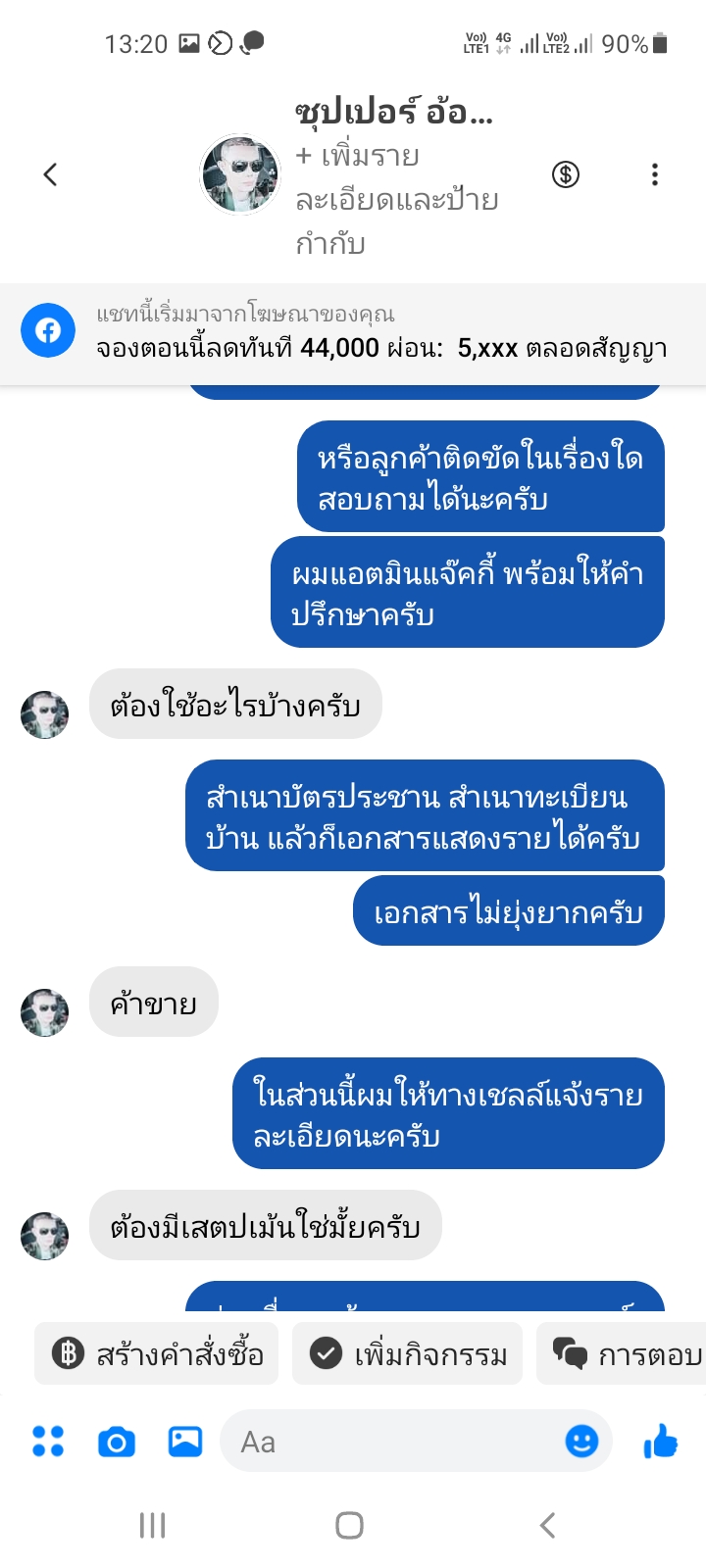
Task: Tap เพิ่มรายละเอียดและป้ายกำกับ link
Action: (x=396, y=199)
